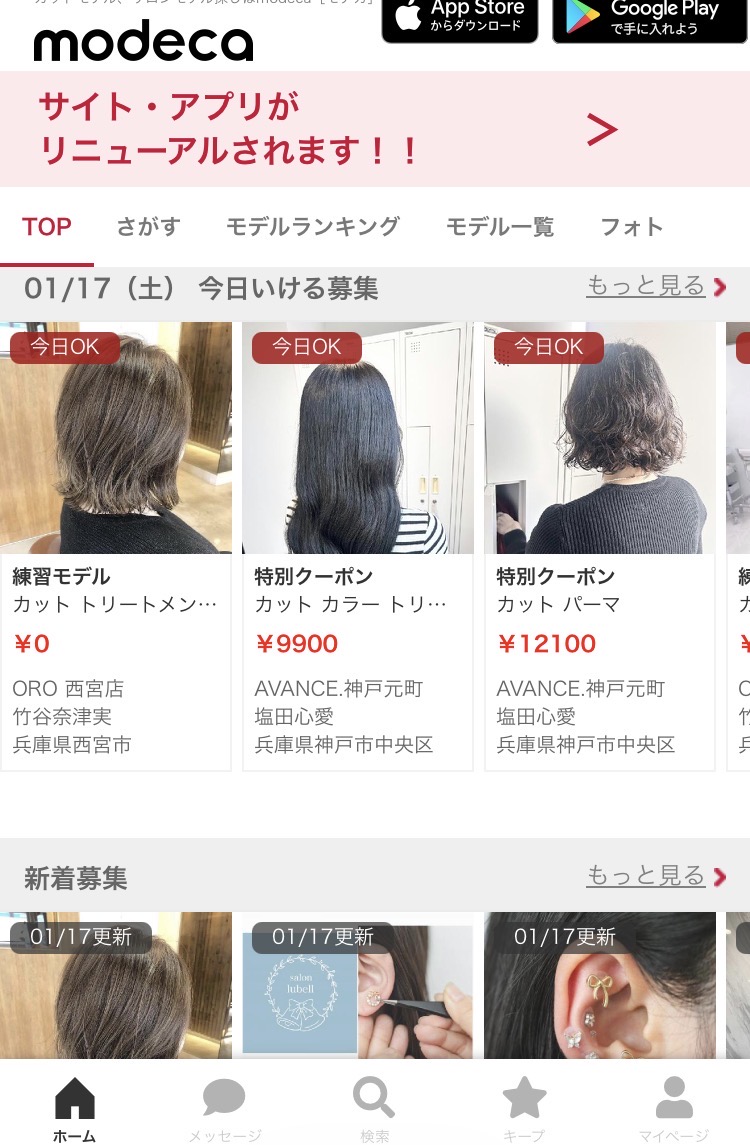Open the App Store download badge

[x=459, y=18]
